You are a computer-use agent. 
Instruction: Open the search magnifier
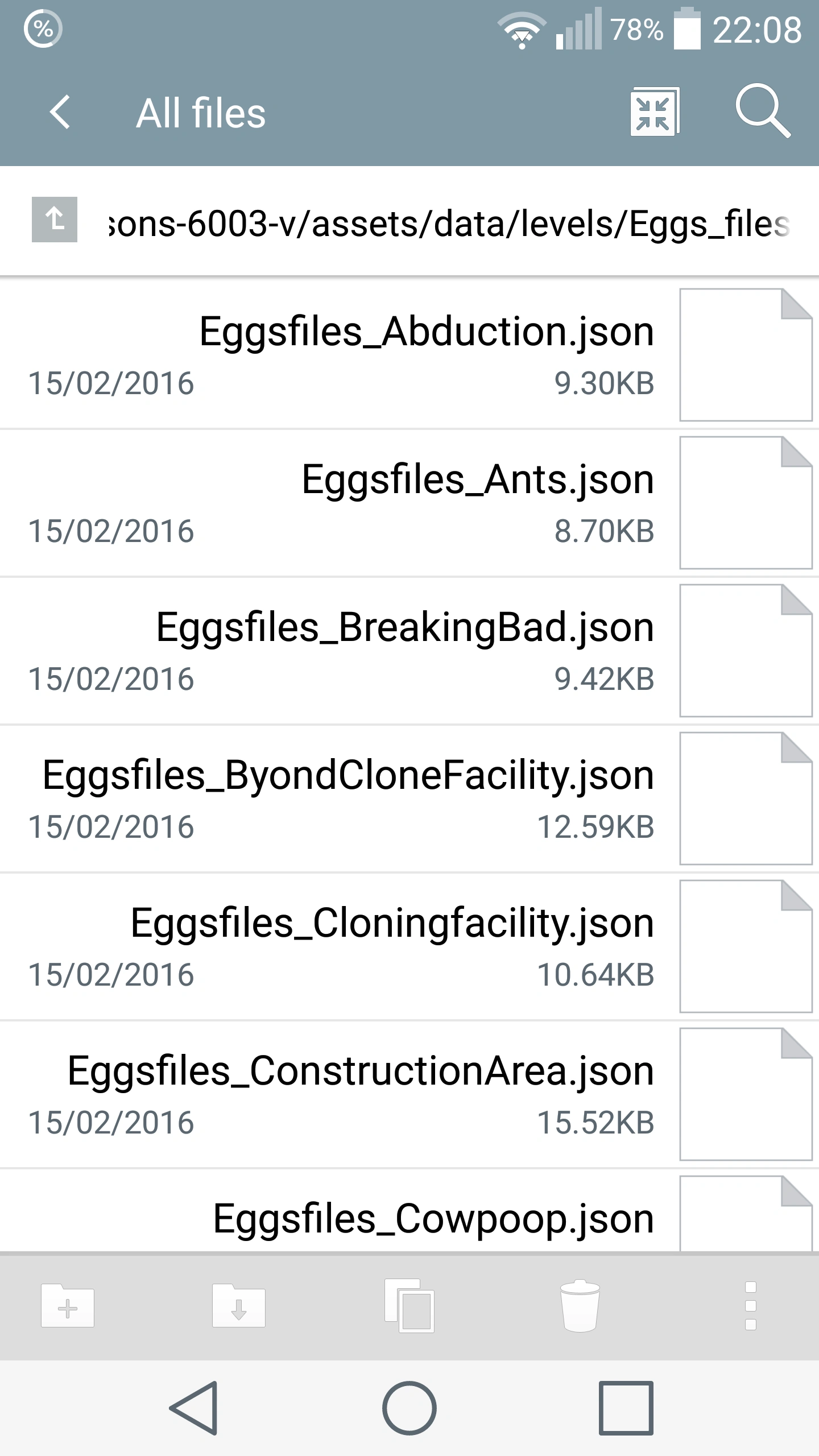click(x=762, y=111)
